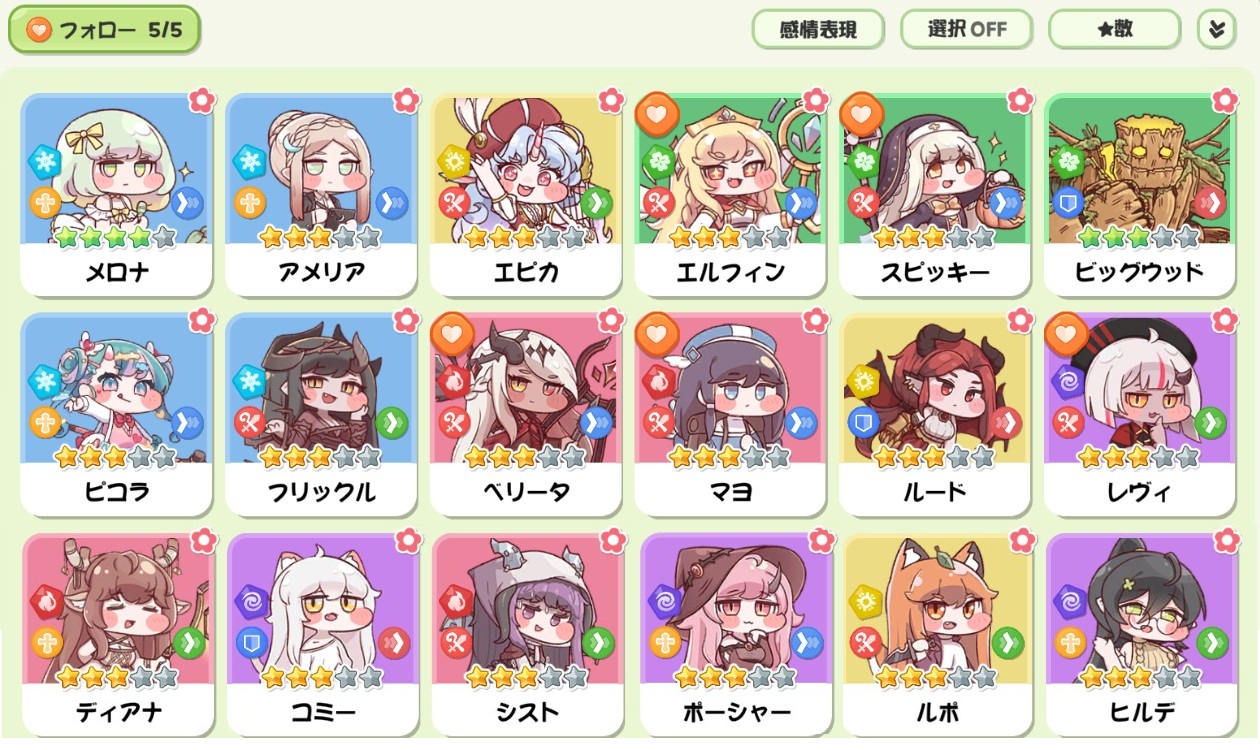Viewport: 1260px width, 750px height.
Task: Tap the フォロー 5/5 button
Action: 104,30
